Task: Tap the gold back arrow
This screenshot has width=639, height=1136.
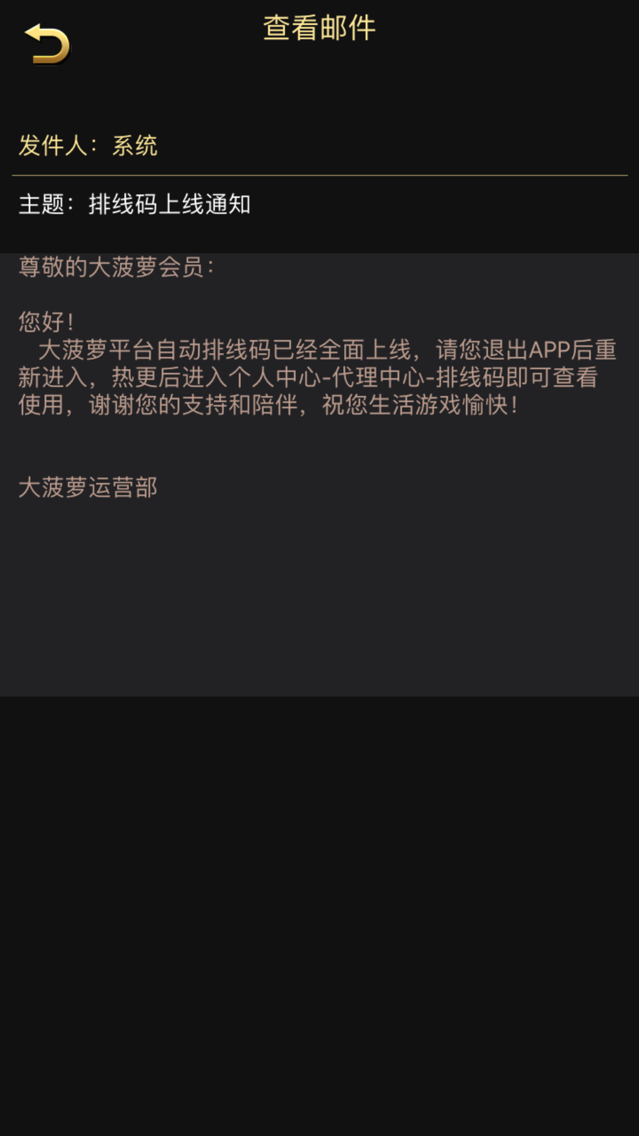Action: pyautogui.click(x=48, y=43)
